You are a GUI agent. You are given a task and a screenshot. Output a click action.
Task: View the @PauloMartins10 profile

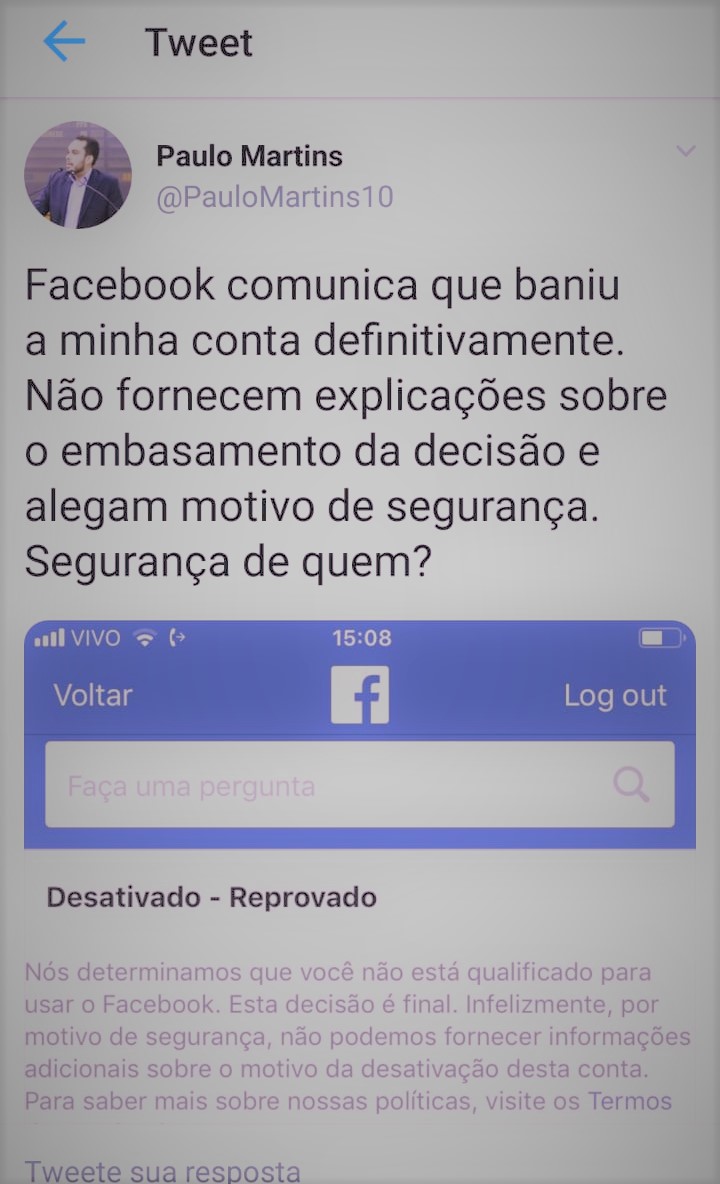point(274,197)
